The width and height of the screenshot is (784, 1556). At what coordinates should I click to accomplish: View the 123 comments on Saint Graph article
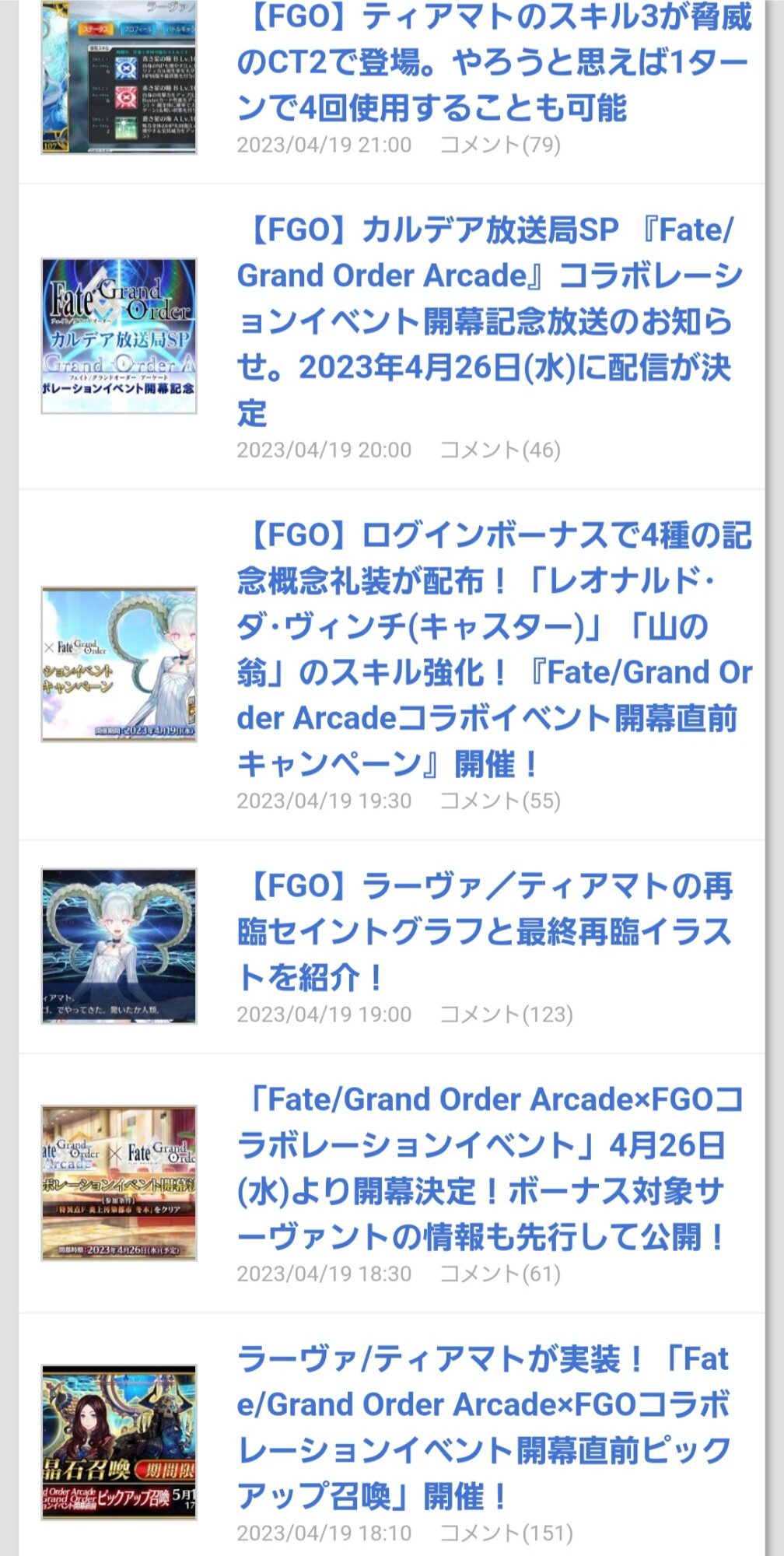coord(506,1015)
